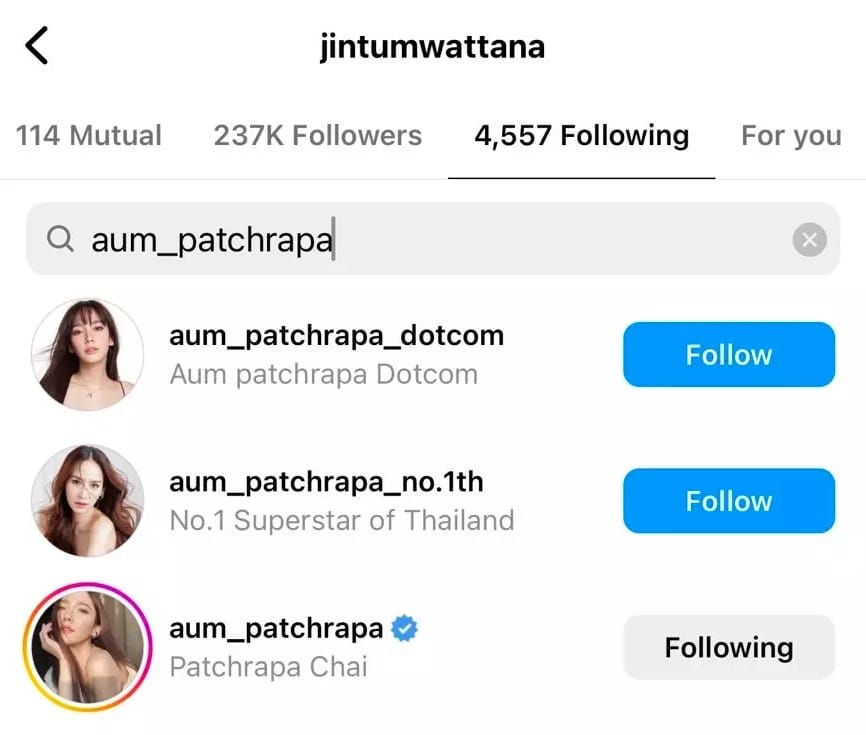Clear the search text
The height and width of the screenshot is (735, 866).
(809, 240)
